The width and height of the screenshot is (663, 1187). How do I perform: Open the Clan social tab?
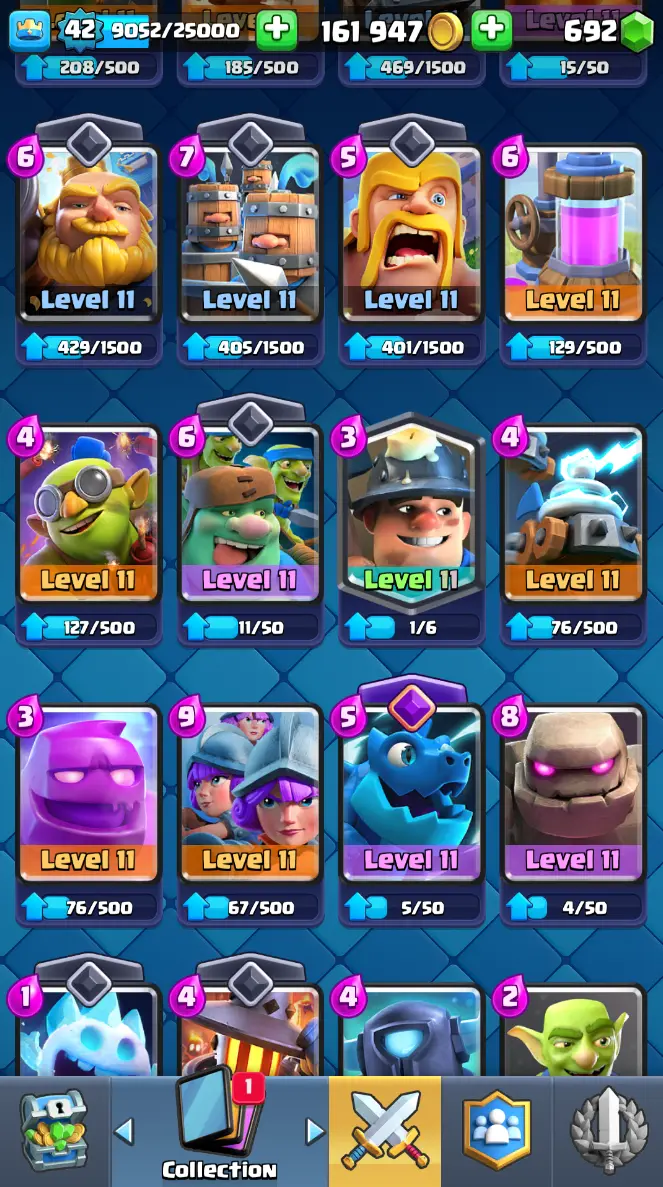click(x=496, y=1131)
